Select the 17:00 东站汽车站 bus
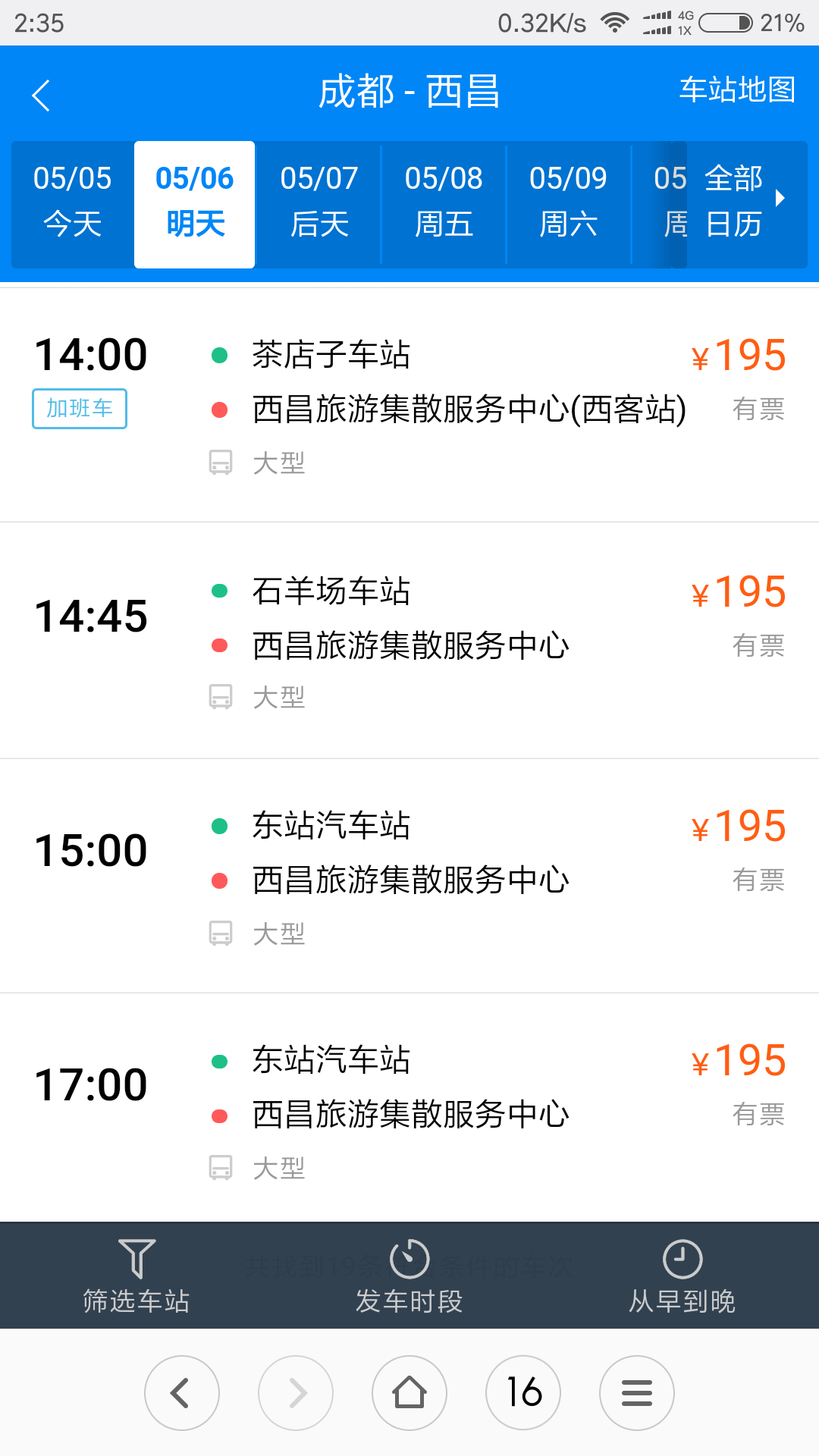This screenshot has width=819, height=1456. click(409, 1109)
